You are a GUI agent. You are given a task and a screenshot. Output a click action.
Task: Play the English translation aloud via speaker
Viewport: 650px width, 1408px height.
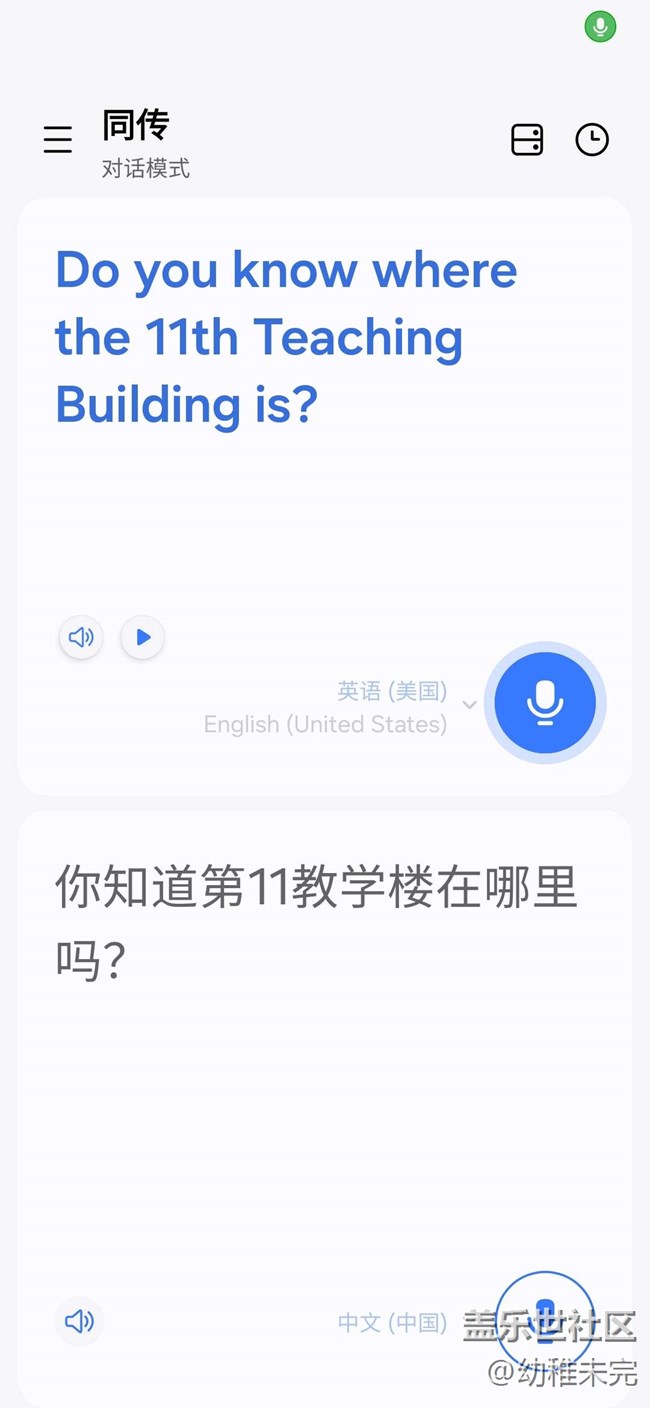[81, 637]
